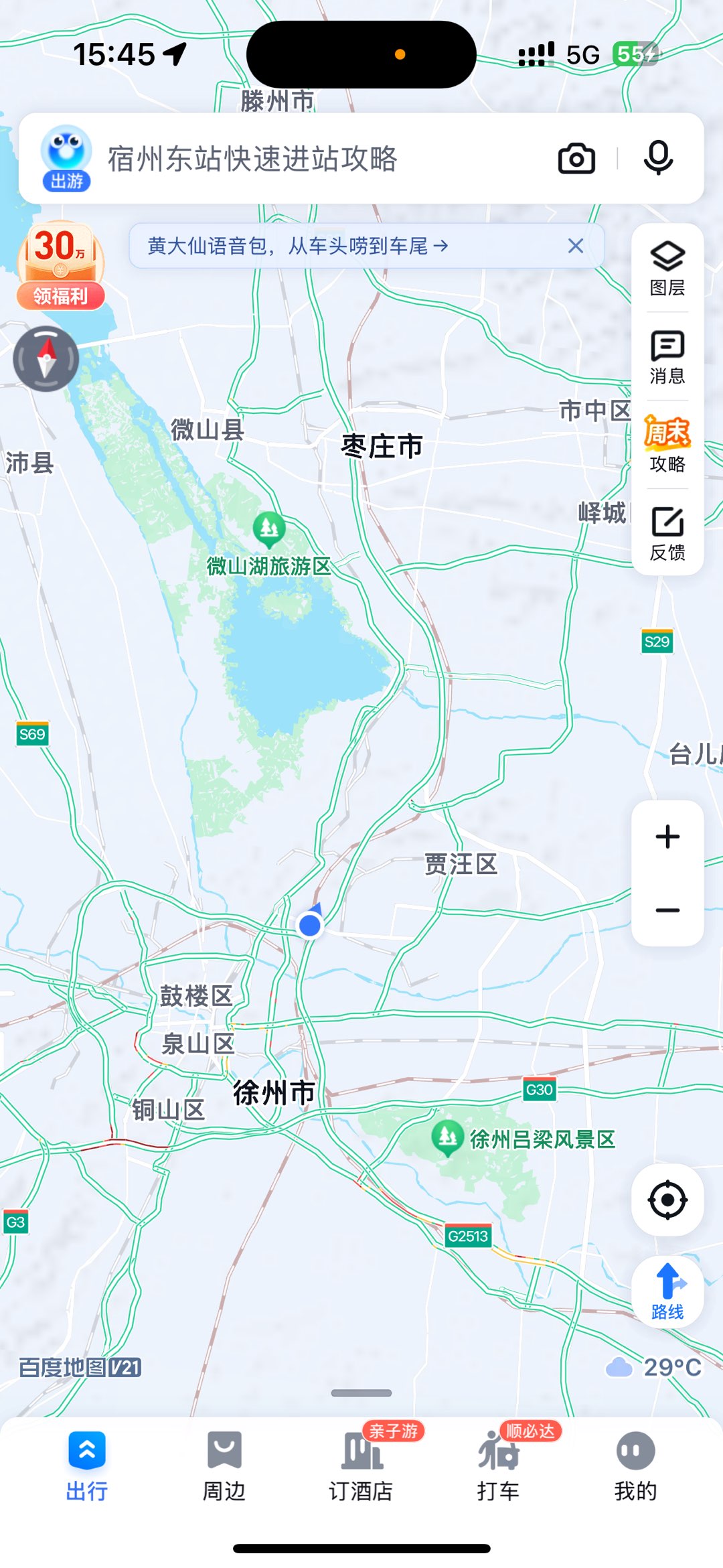Viewport: 723px width, 1568px height.
Task: Switch to the 打车 tab
Action: (499, 1466)
